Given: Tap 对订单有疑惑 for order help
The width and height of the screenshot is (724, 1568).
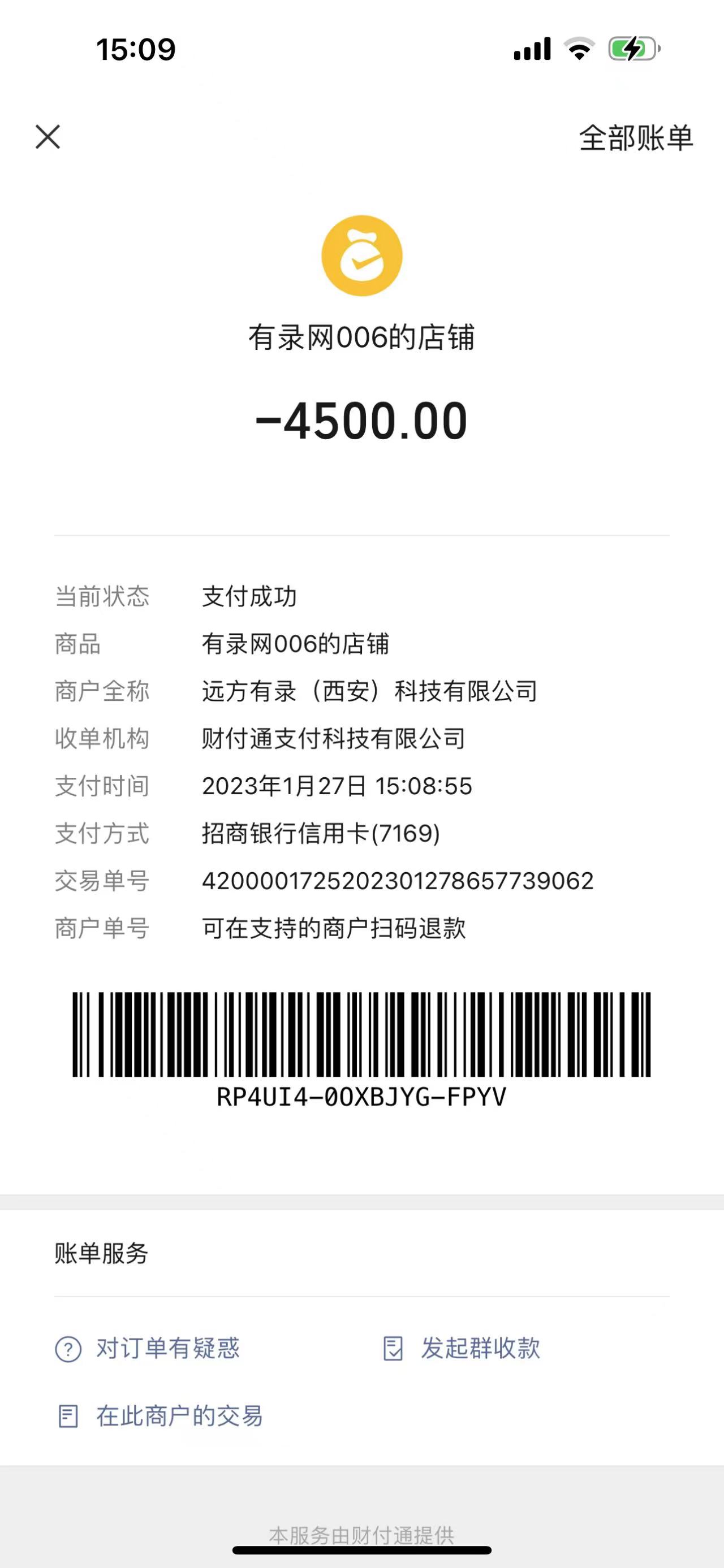Looking at the screenshot, I should click(148, 1348).
